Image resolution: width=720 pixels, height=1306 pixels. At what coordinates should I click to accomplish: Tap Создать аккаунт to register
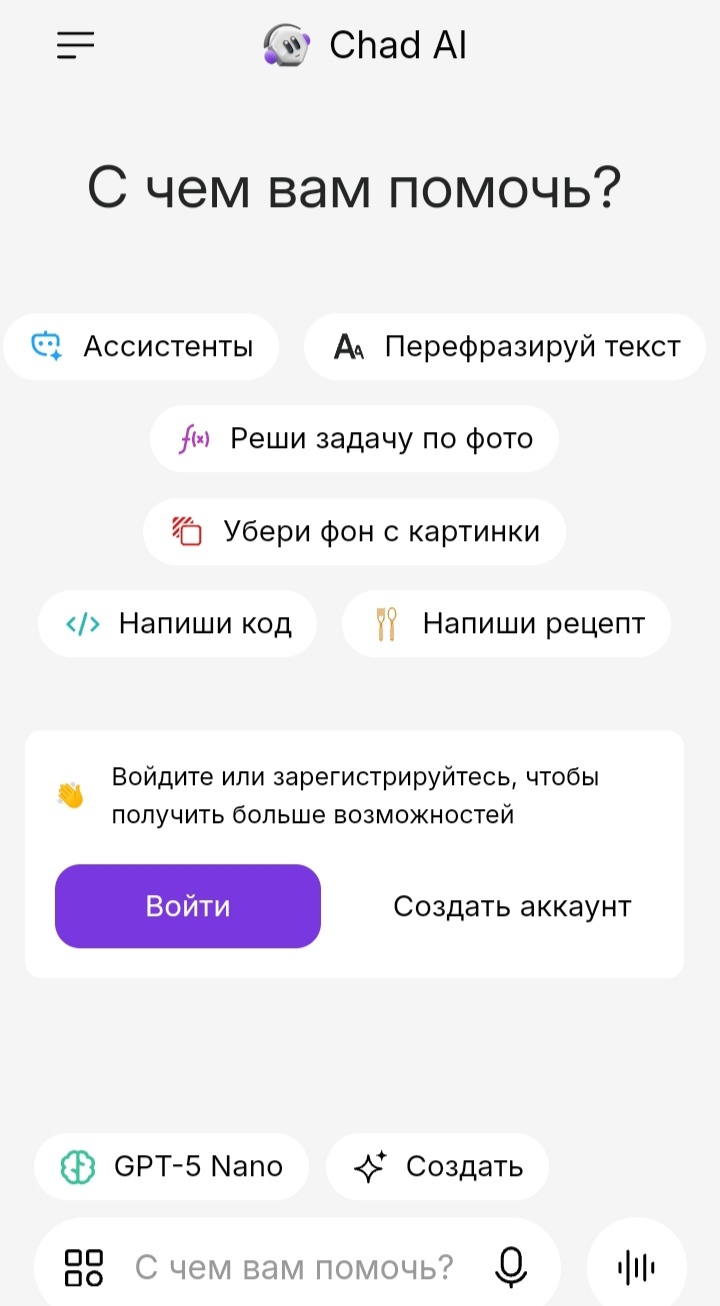click(512, 906)
